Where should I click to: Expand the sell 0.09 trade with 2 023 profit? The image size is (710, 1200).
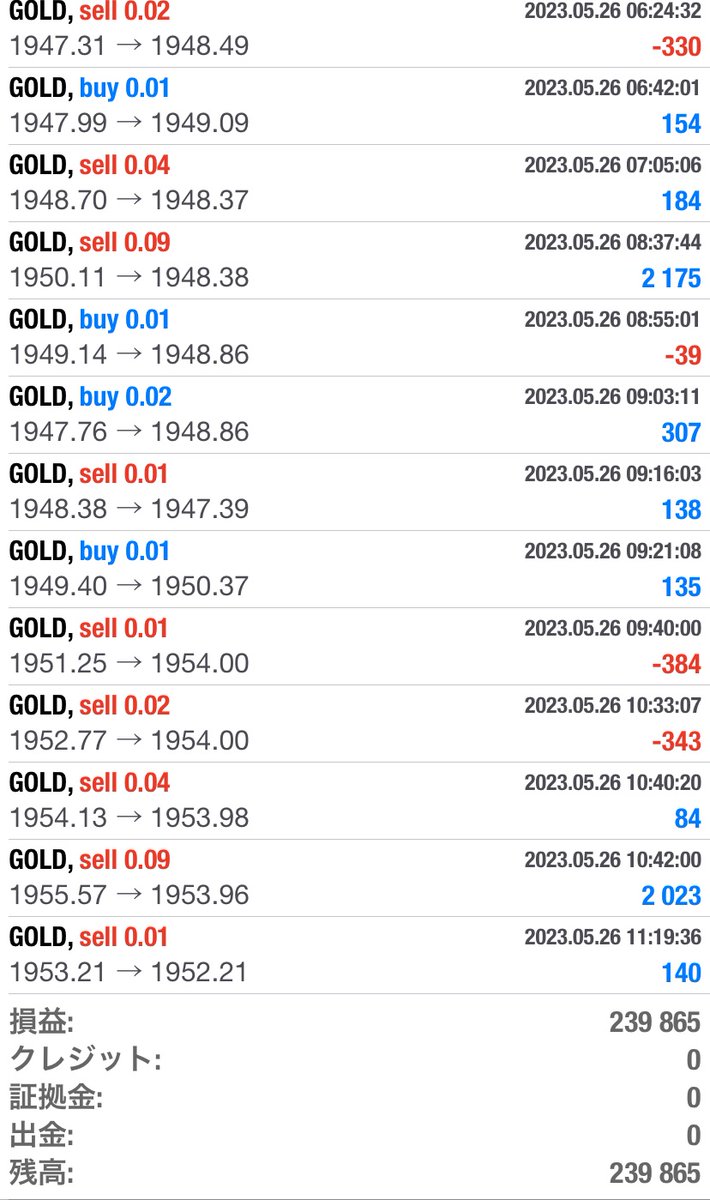pos(355,876)
